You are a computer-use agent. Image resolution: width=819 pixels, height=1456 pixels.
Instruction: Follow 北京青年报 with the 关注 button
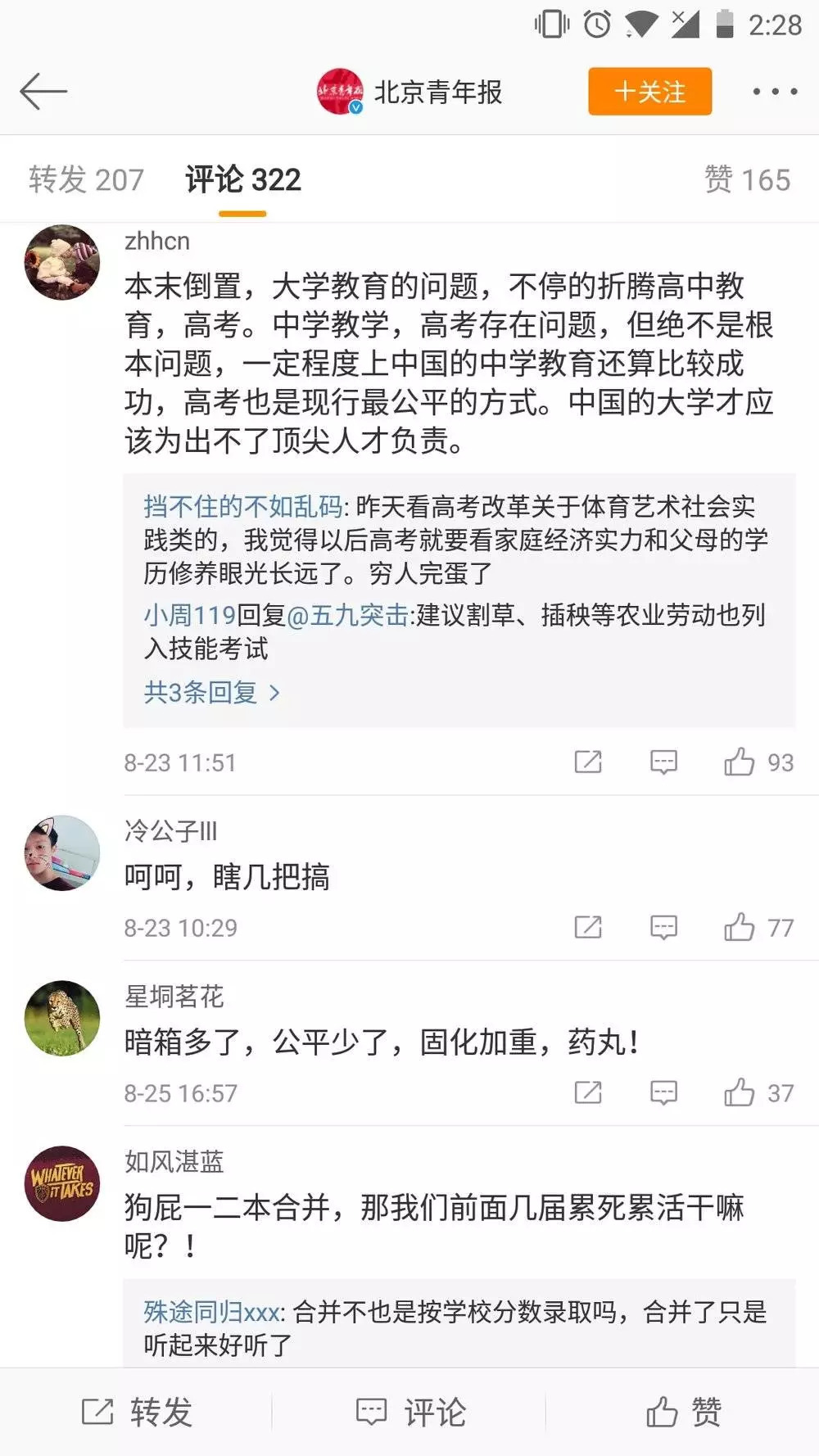649,91
